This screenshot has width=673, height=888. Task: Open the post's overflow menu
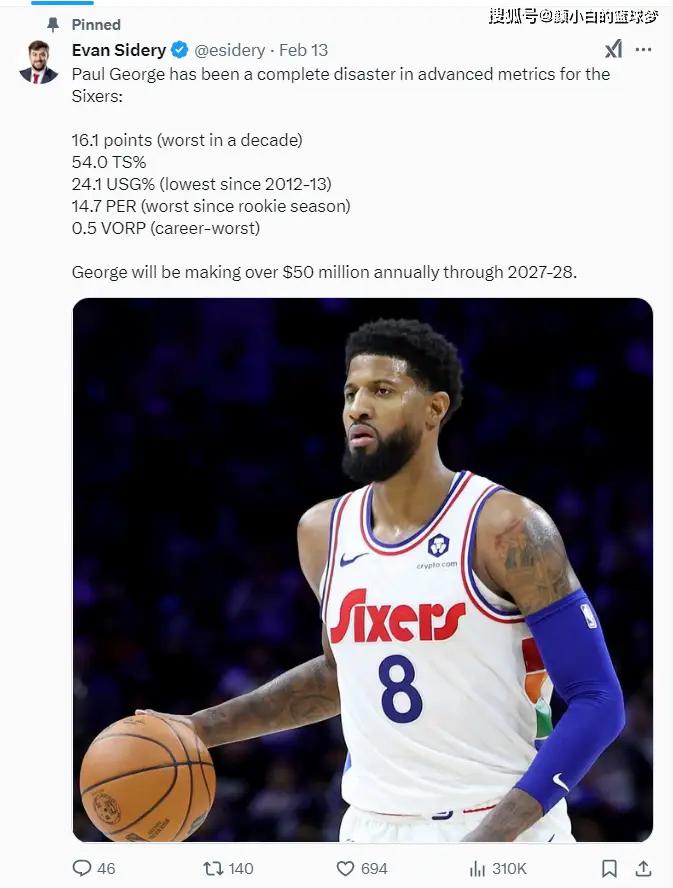point(643,49)
